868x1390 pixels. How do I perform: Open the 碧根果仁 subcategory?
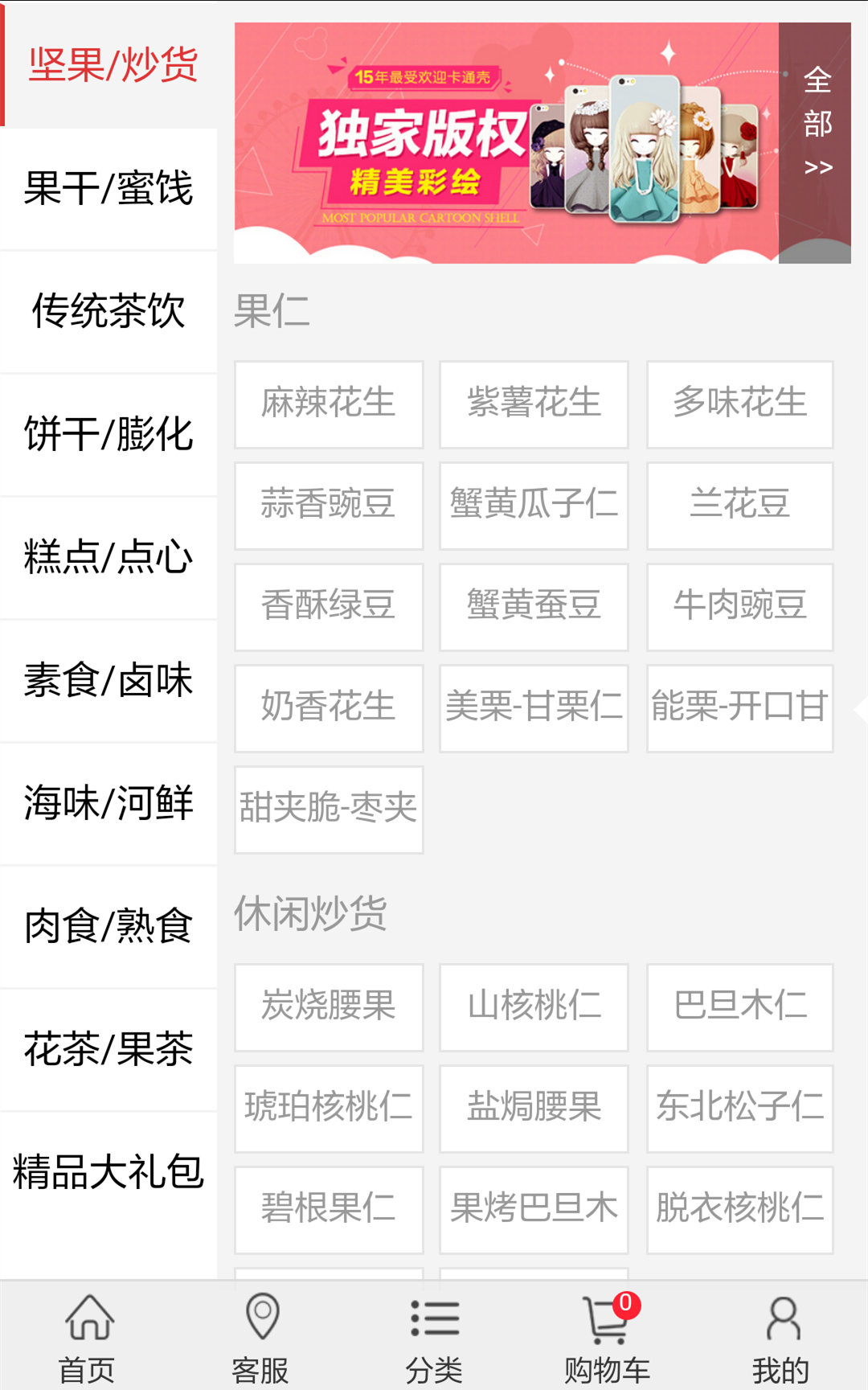[x=329, y=1210]
